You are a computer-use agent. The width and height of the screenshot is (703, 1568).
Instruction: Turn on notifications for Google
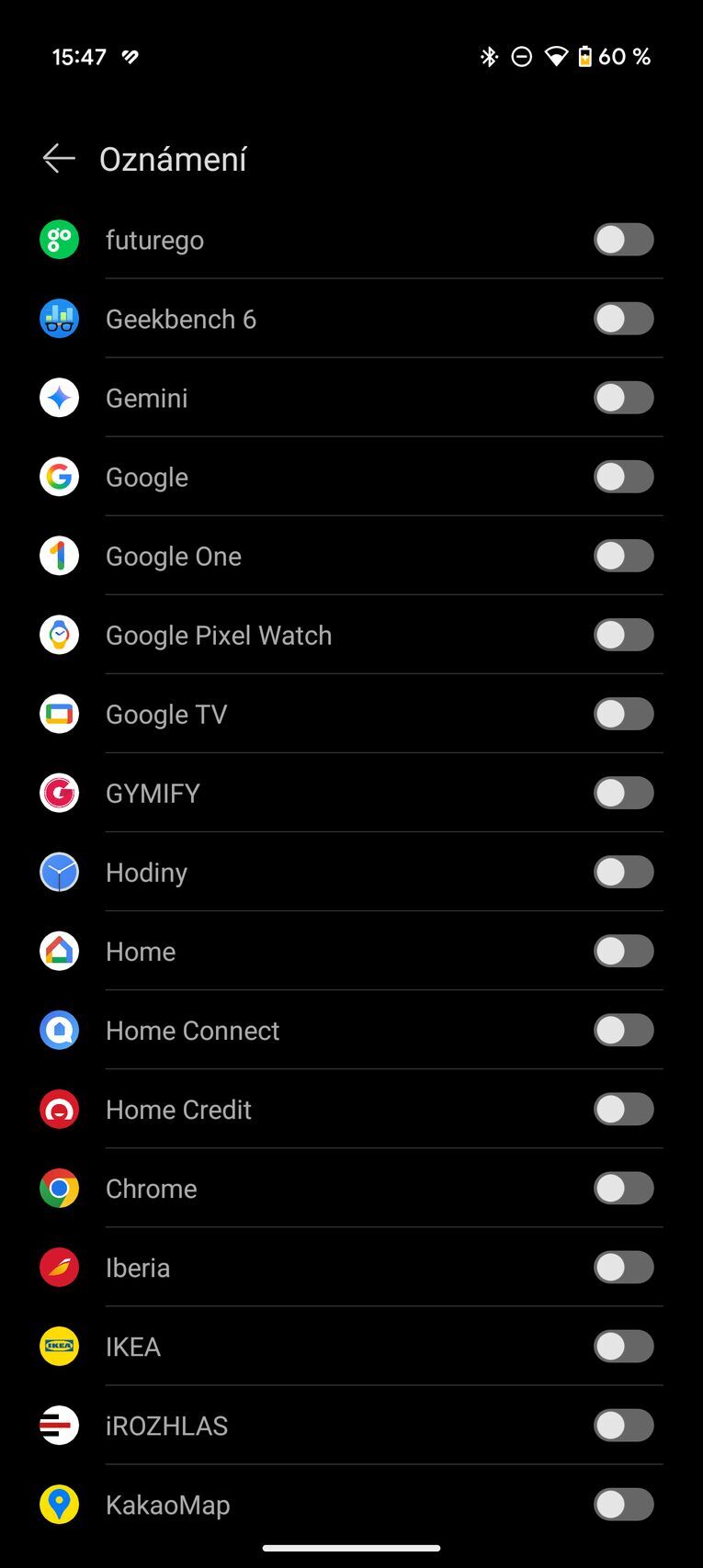point(623,477)
